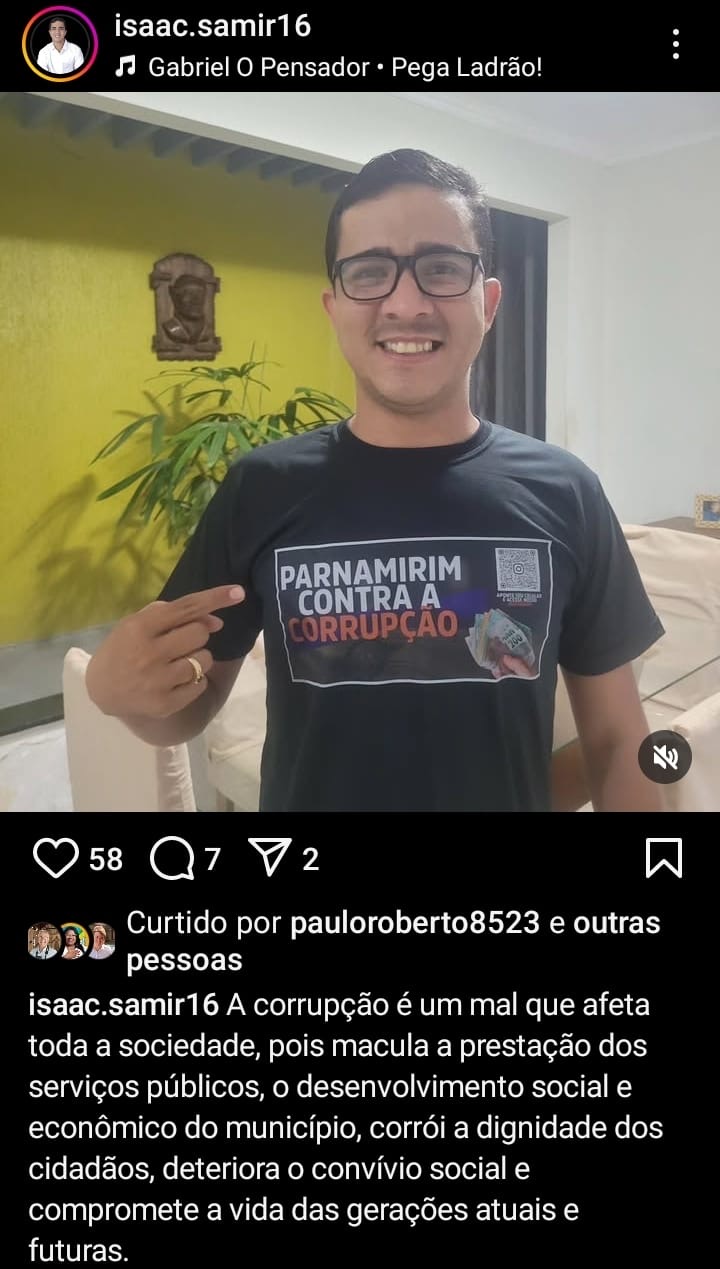This screenshot has height=1269, width=720.
Task: Open pauloroberto8523's profile from likes line
Action: 414,923
